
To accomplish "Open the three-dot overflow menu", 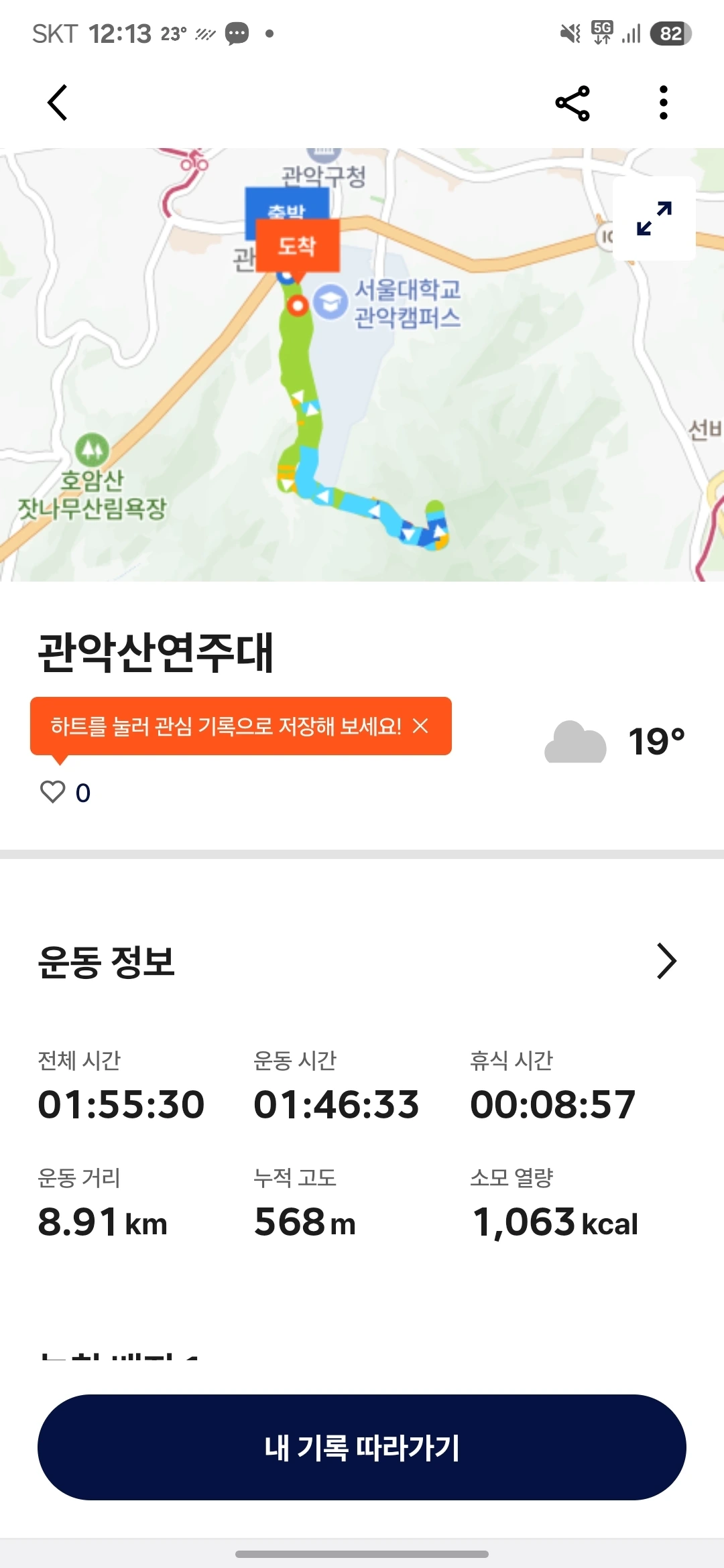I will [663, 103].
